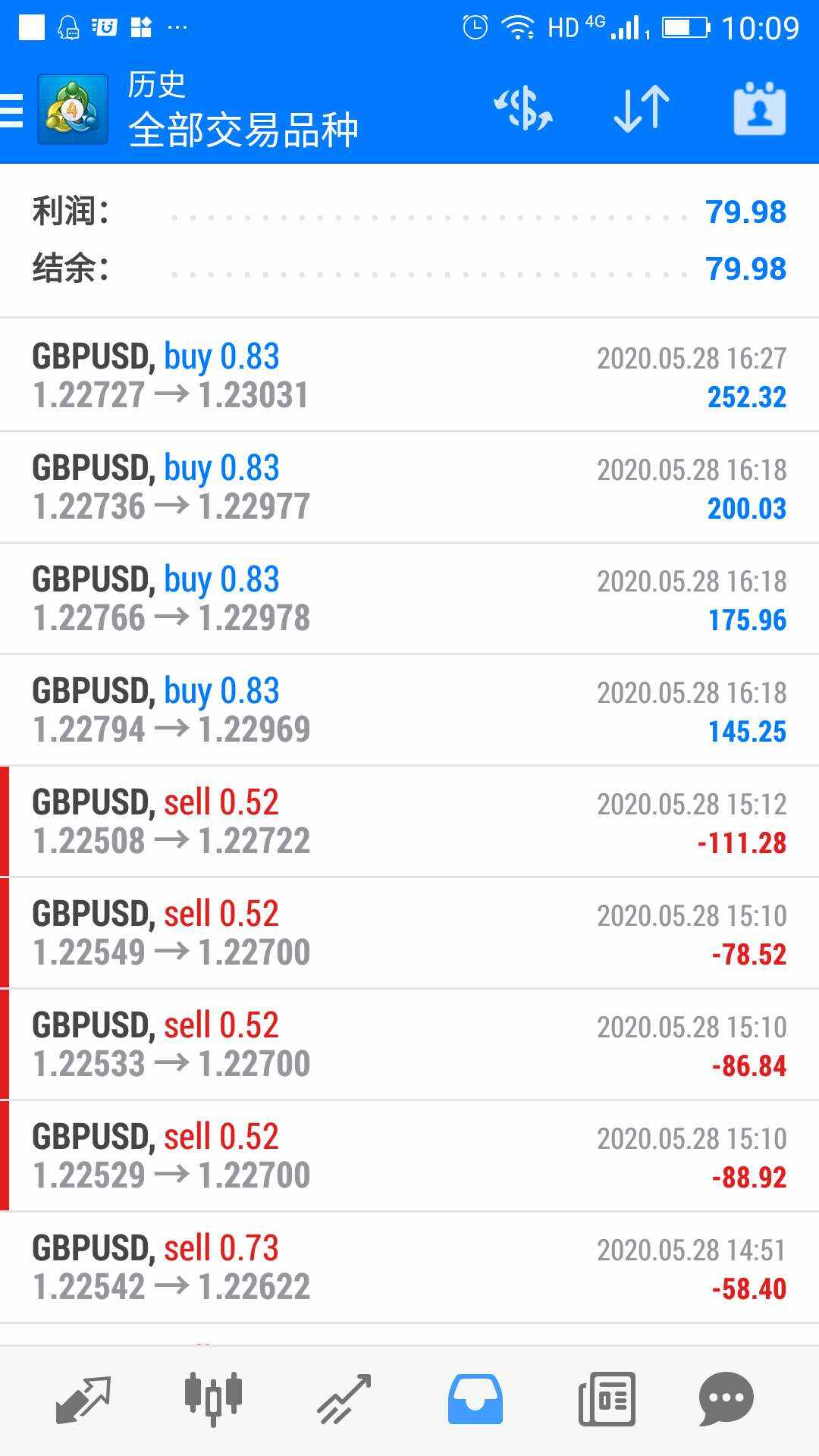The width and height of the screenshot is (819, 1456).
Task: Select the sell trade losing -88.92
Action: click(x=409, y=1156)
